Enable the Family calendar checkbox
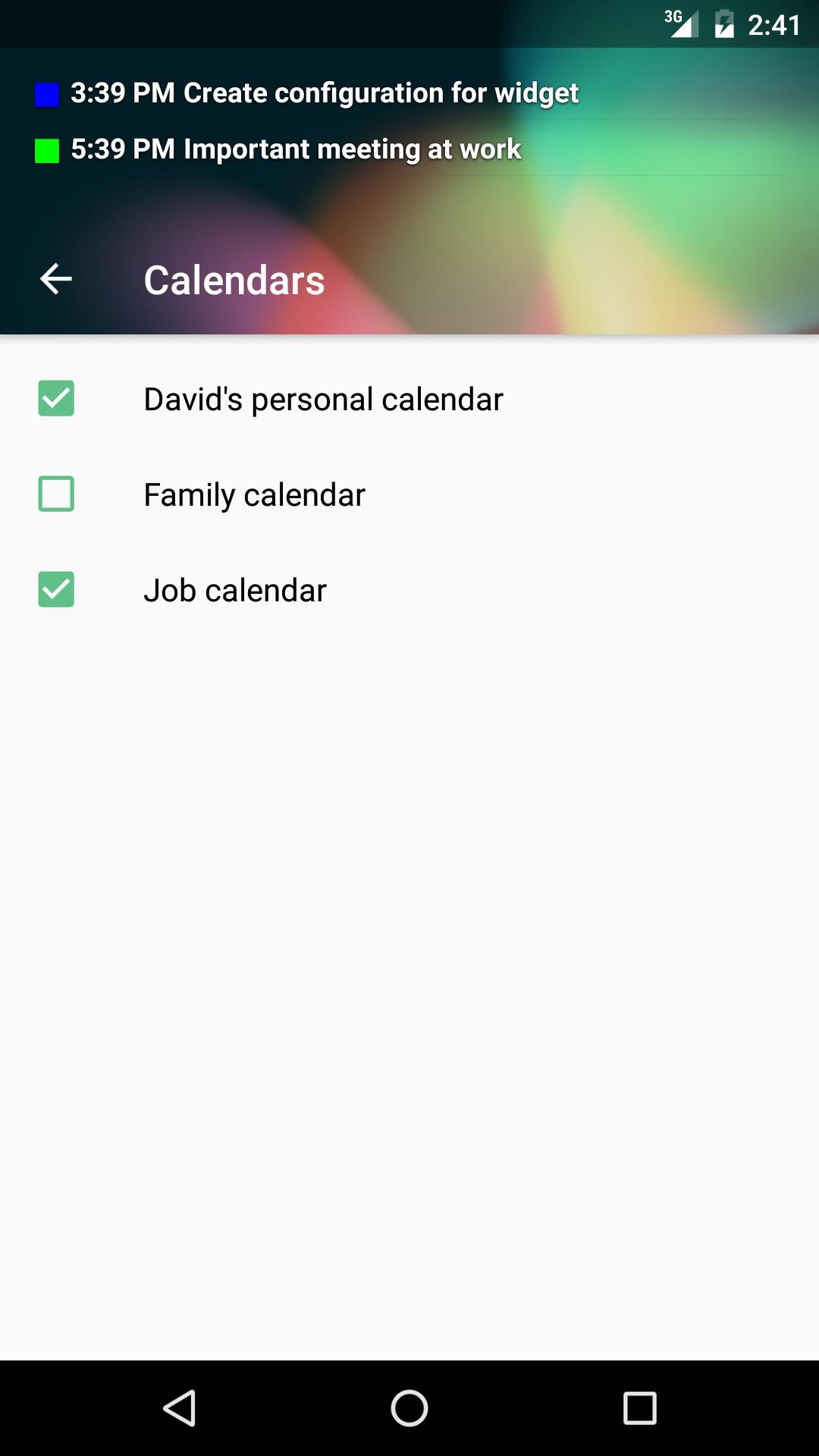Image resolution: width=819 pixels, height=1456 pixels. (56, 494)
